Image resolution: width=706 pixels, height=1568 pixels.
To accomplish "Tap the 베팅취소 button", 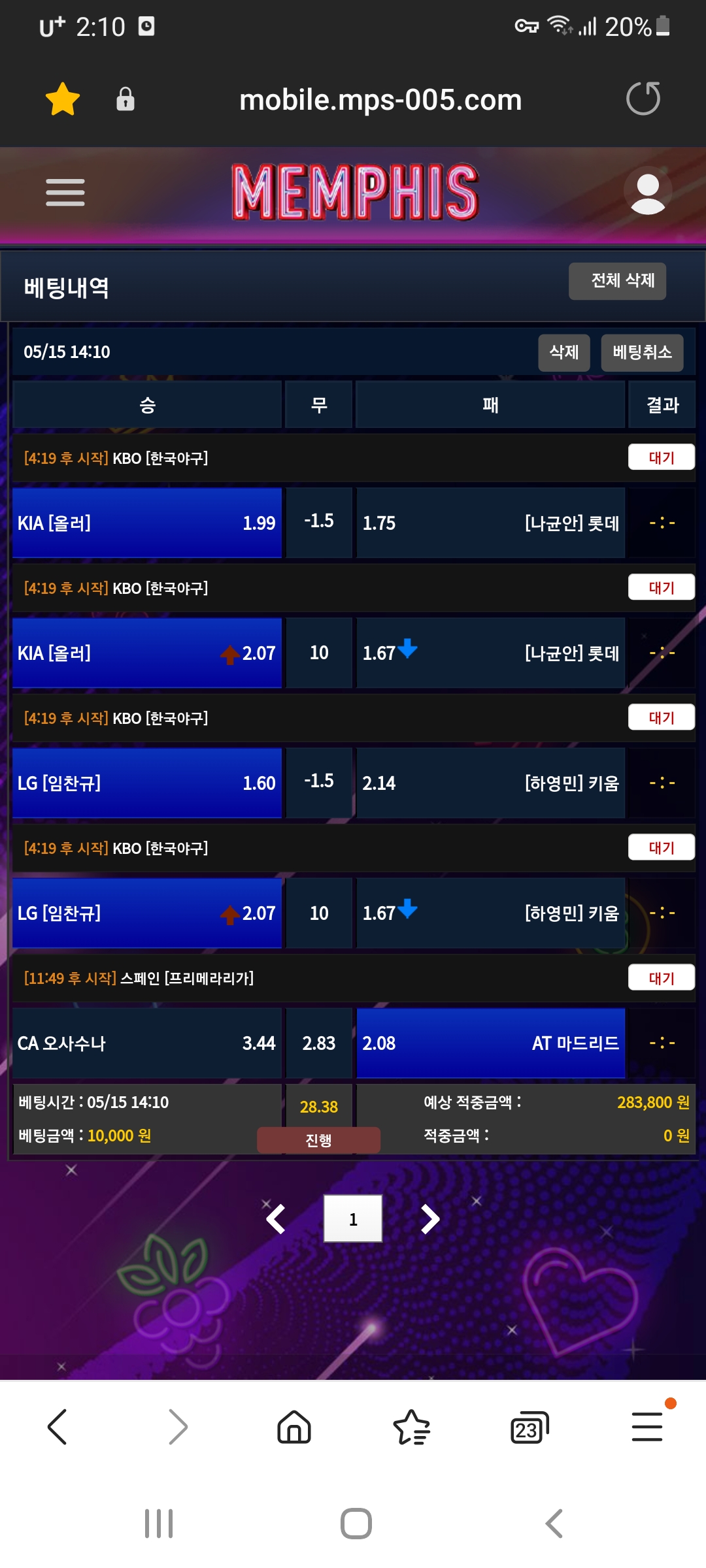I will click(641, 353).
